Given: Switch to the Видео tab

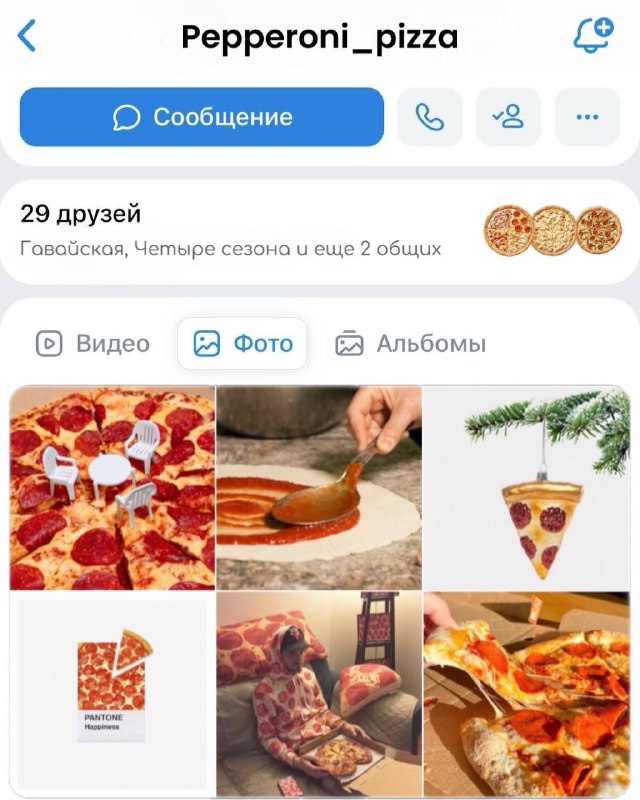Looking at the screenshot, I should [93, 344].
